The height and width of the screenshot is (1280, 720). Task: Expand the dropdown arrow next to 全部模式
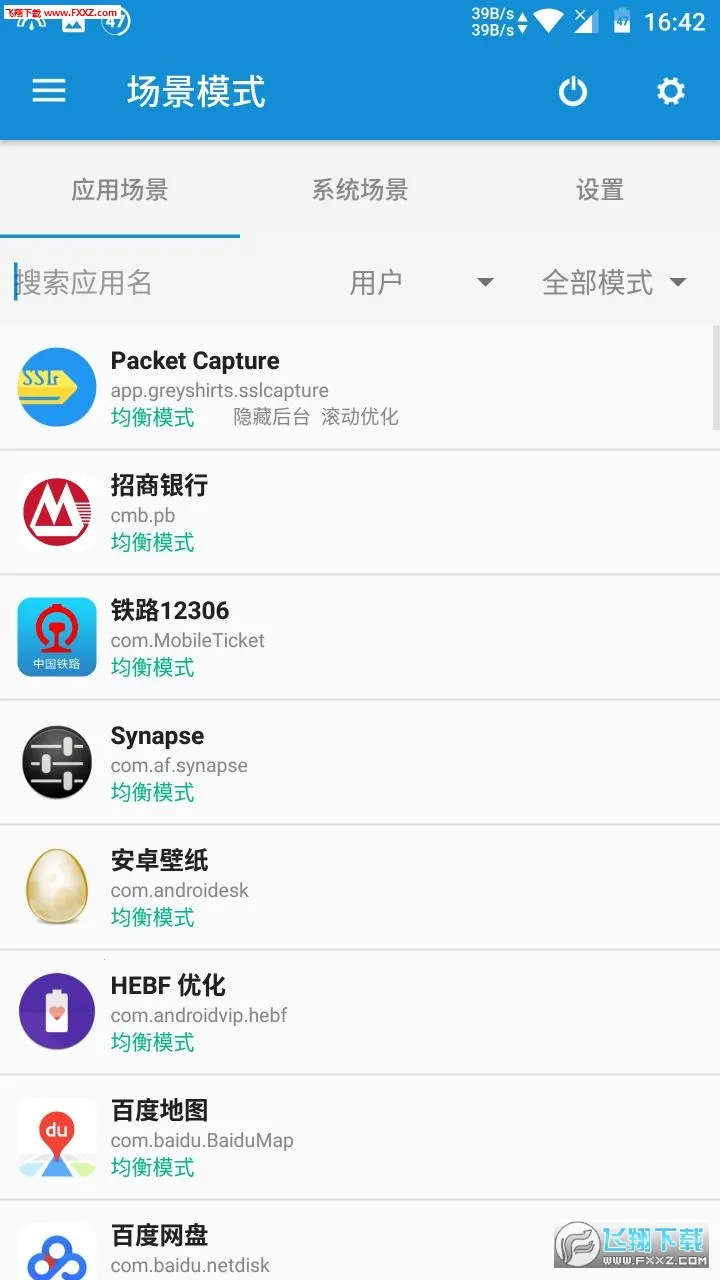coord(677,283)
